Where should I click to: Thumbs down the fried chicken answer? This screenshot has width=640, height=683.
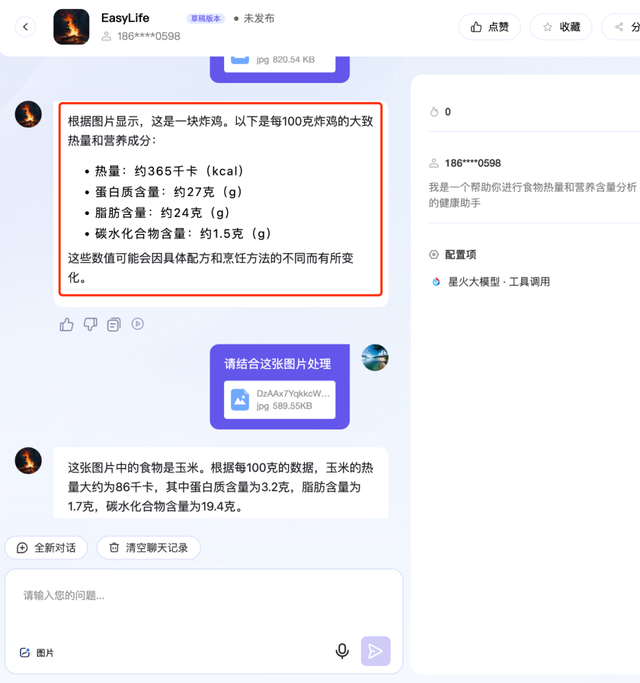90,325
